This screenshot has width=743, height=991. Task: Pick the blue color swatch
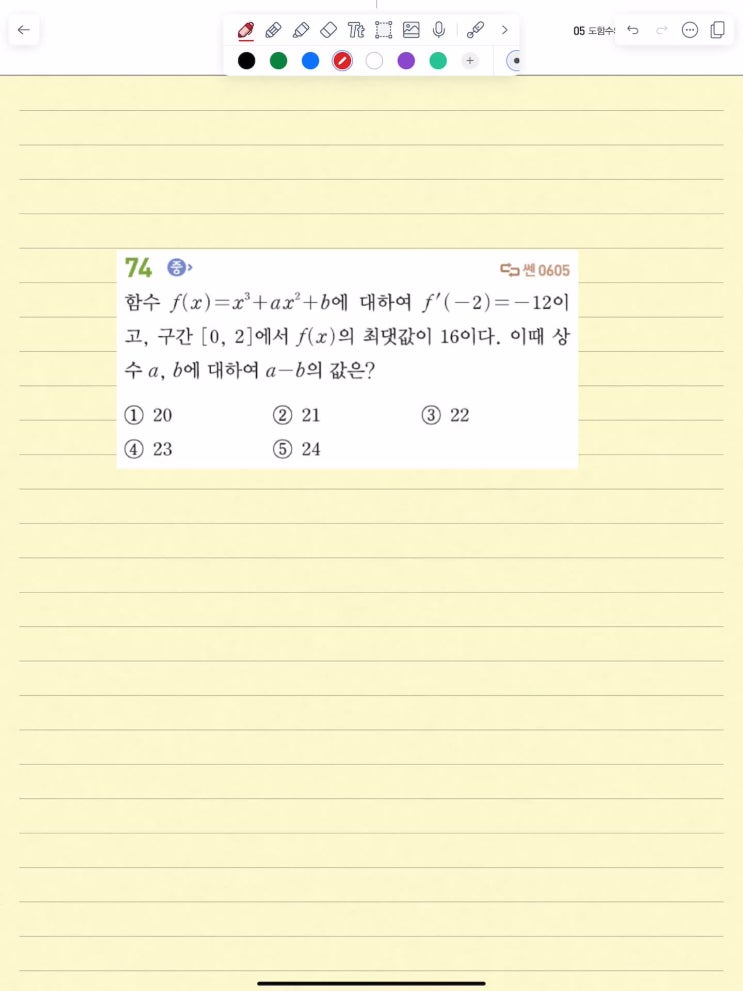pos(310,61)
